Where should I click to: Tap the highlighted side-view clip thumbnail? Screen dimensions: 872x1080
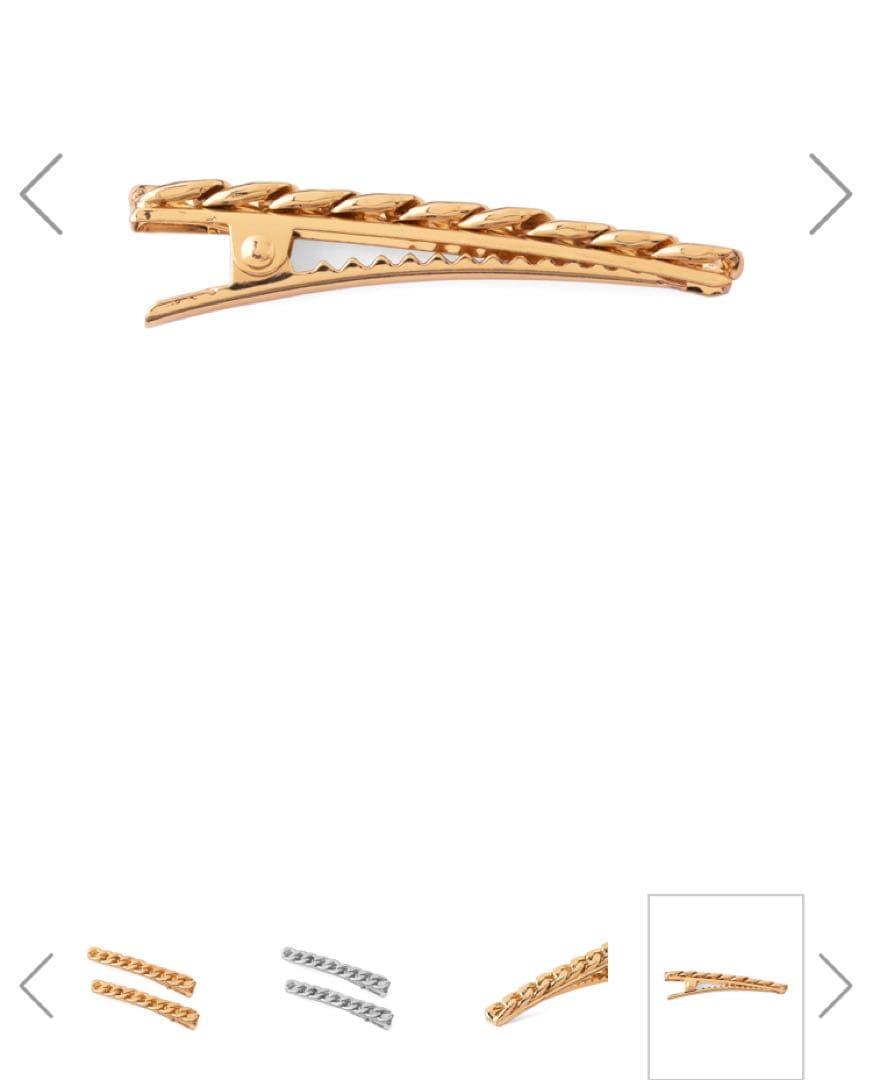[x=725, y=985]
